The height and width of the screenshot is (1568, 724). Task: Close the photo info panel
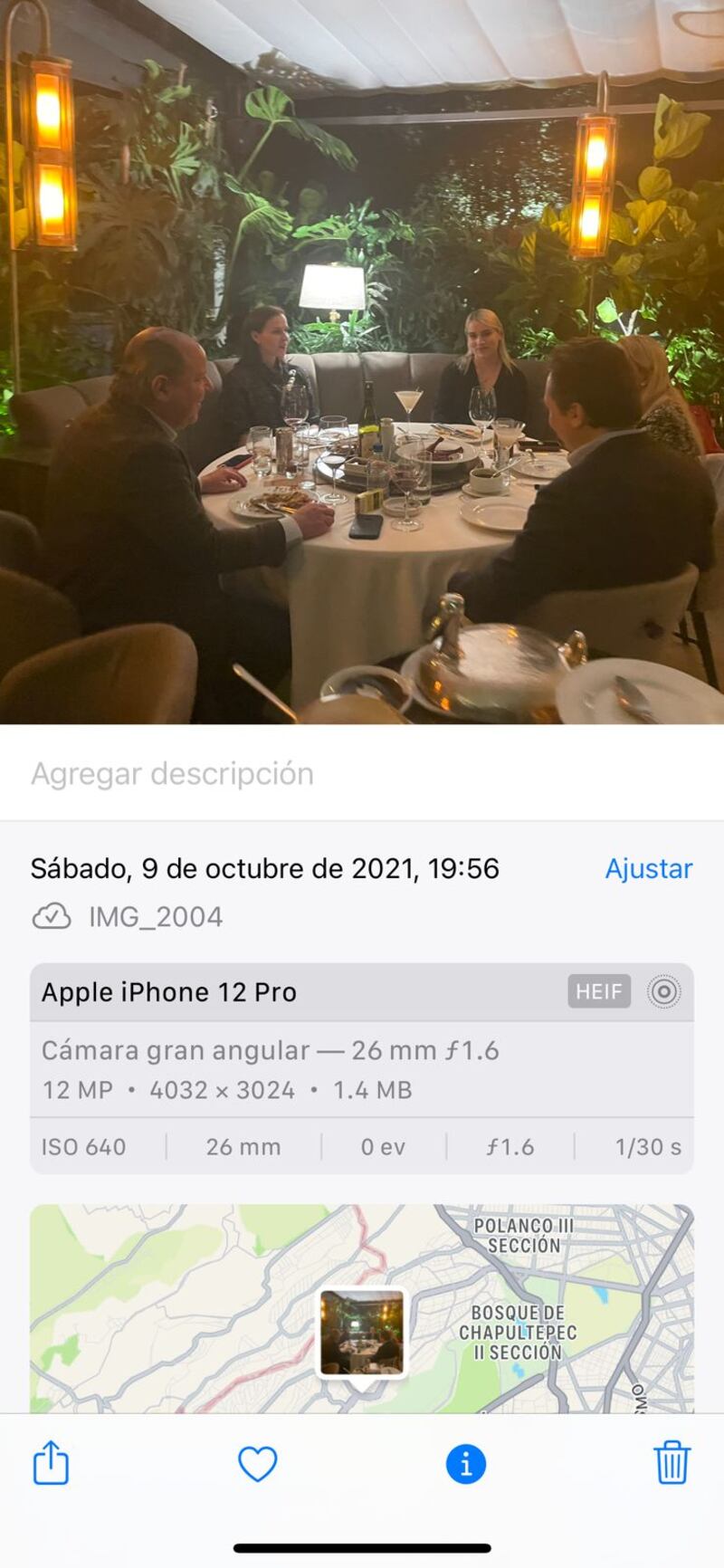click(x=465, y=1463)
